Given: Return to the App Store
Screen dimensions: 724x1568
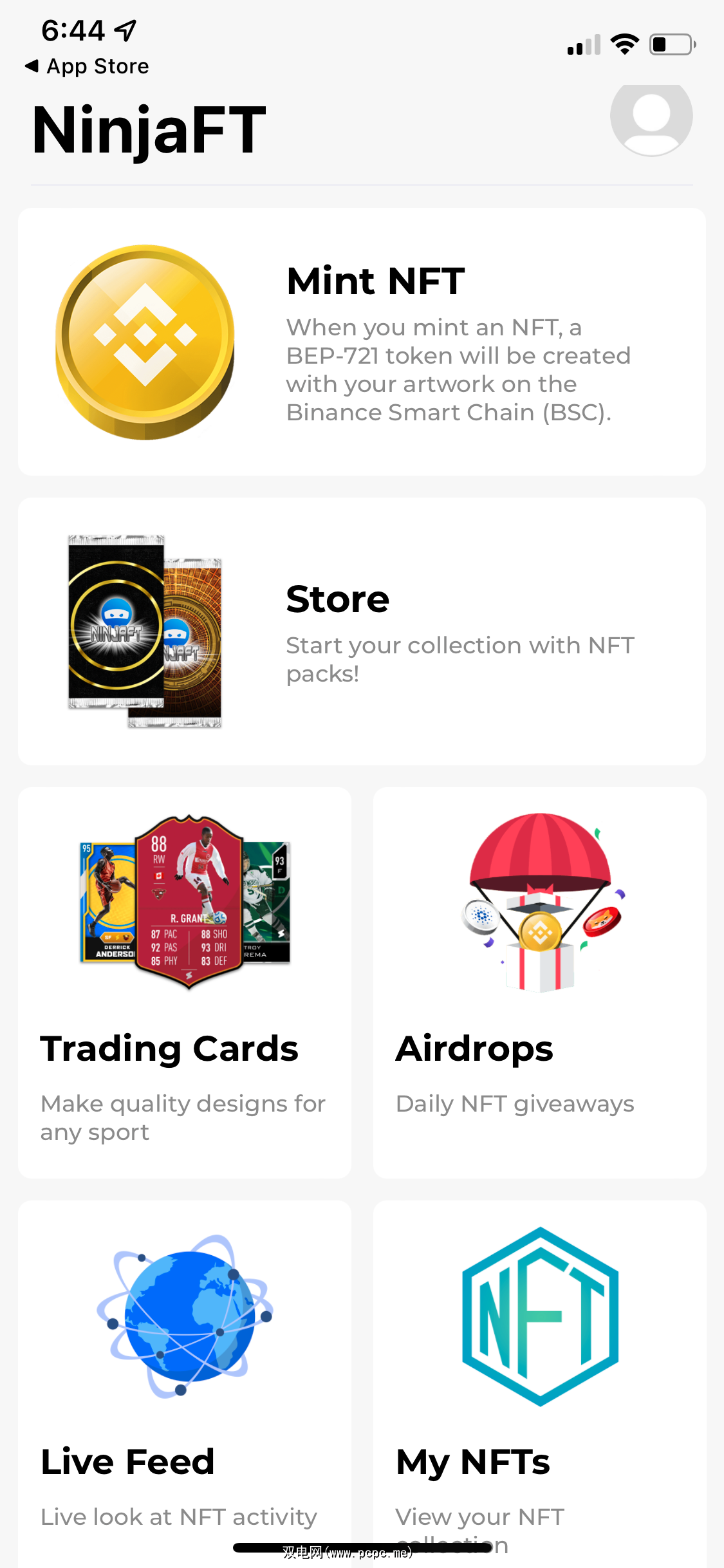Looking at the screenshot, I should [87, 66].
